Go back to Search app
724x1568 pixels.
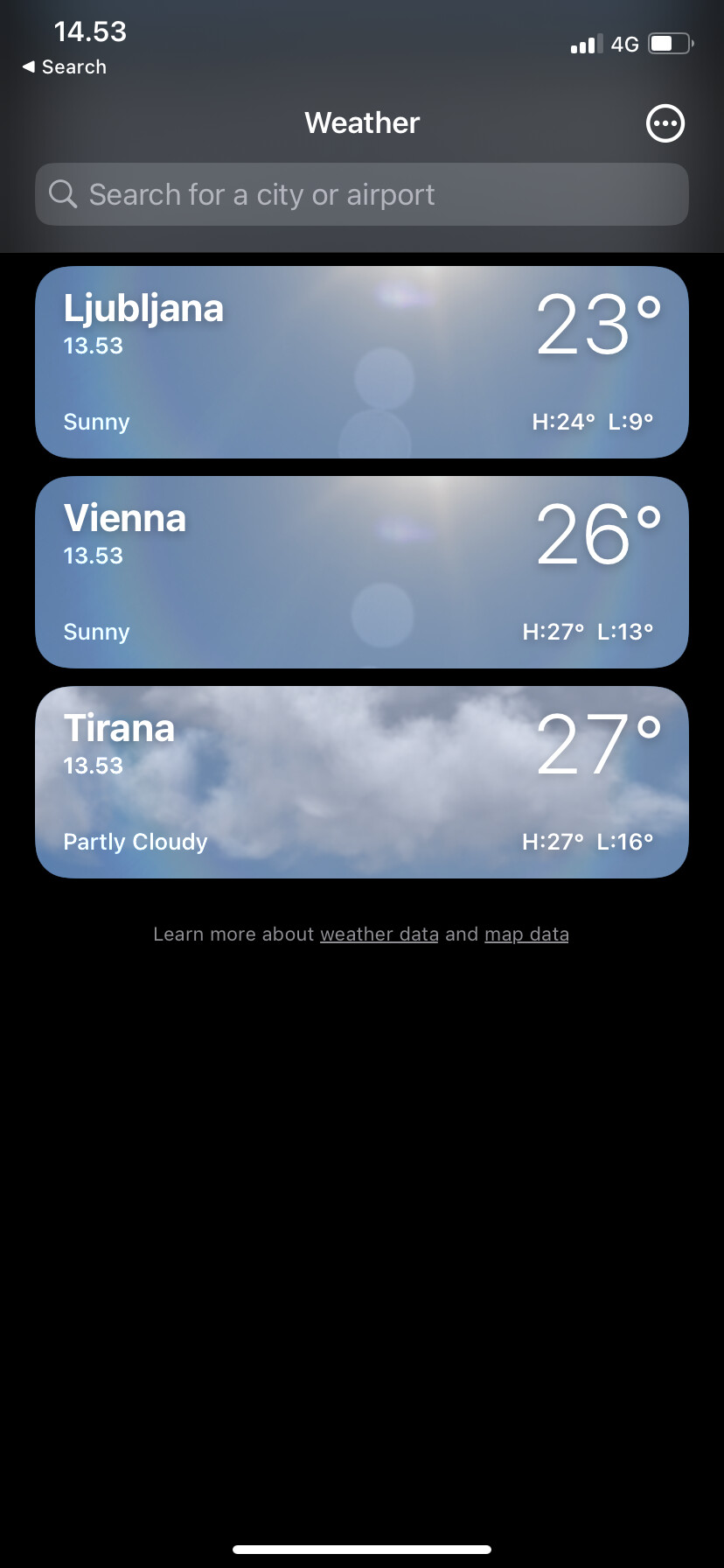point(65,67)
